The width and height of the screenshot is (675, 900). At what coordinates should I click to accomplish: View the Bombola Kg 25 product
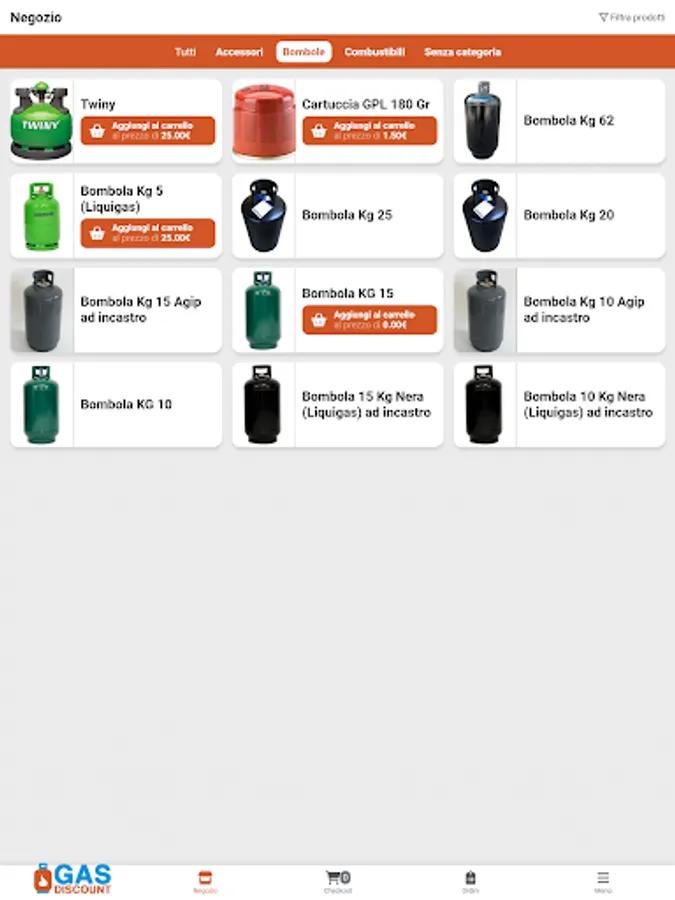pos(338,215)
